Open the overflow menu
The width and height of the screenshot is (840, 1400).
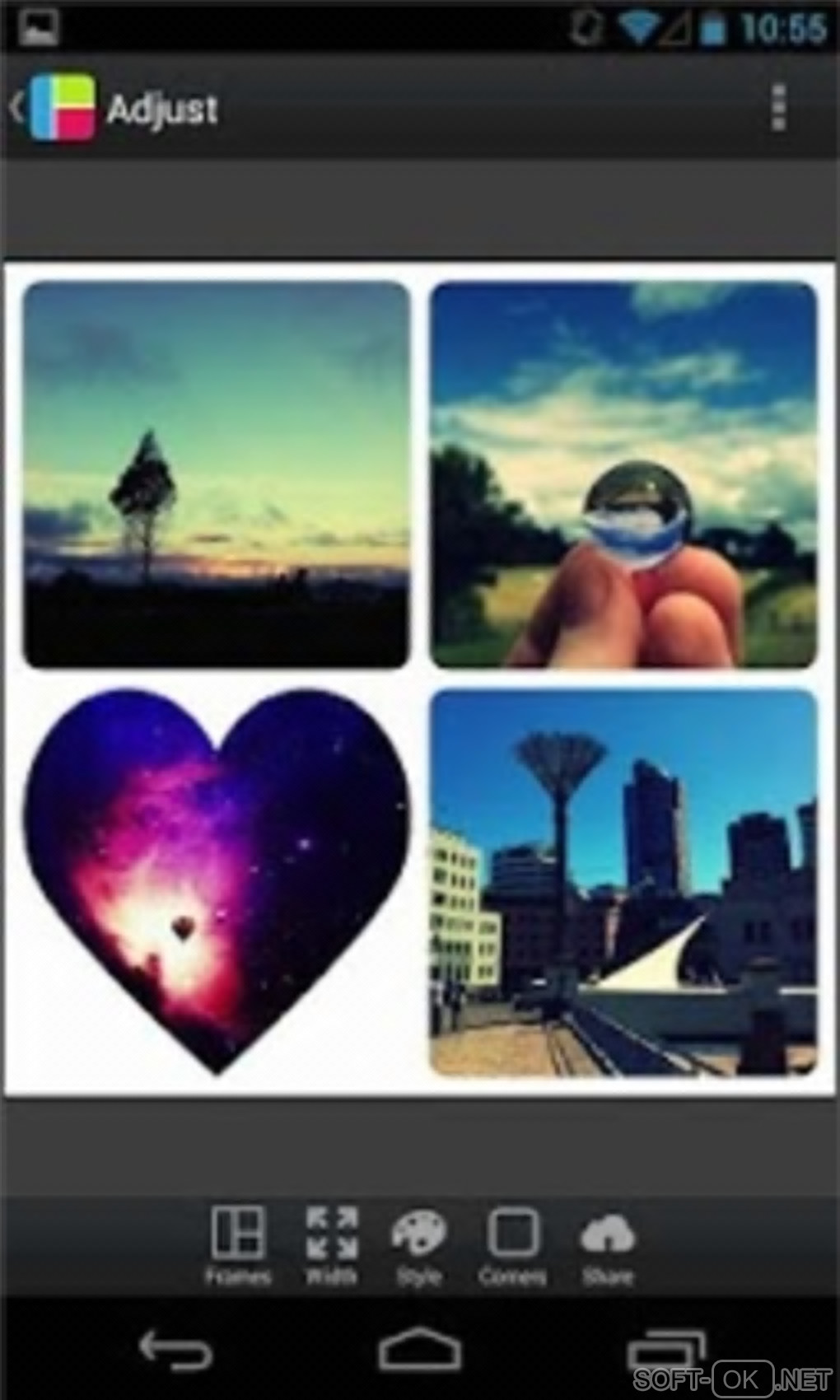pyautogui.click(x=778, y=107)
